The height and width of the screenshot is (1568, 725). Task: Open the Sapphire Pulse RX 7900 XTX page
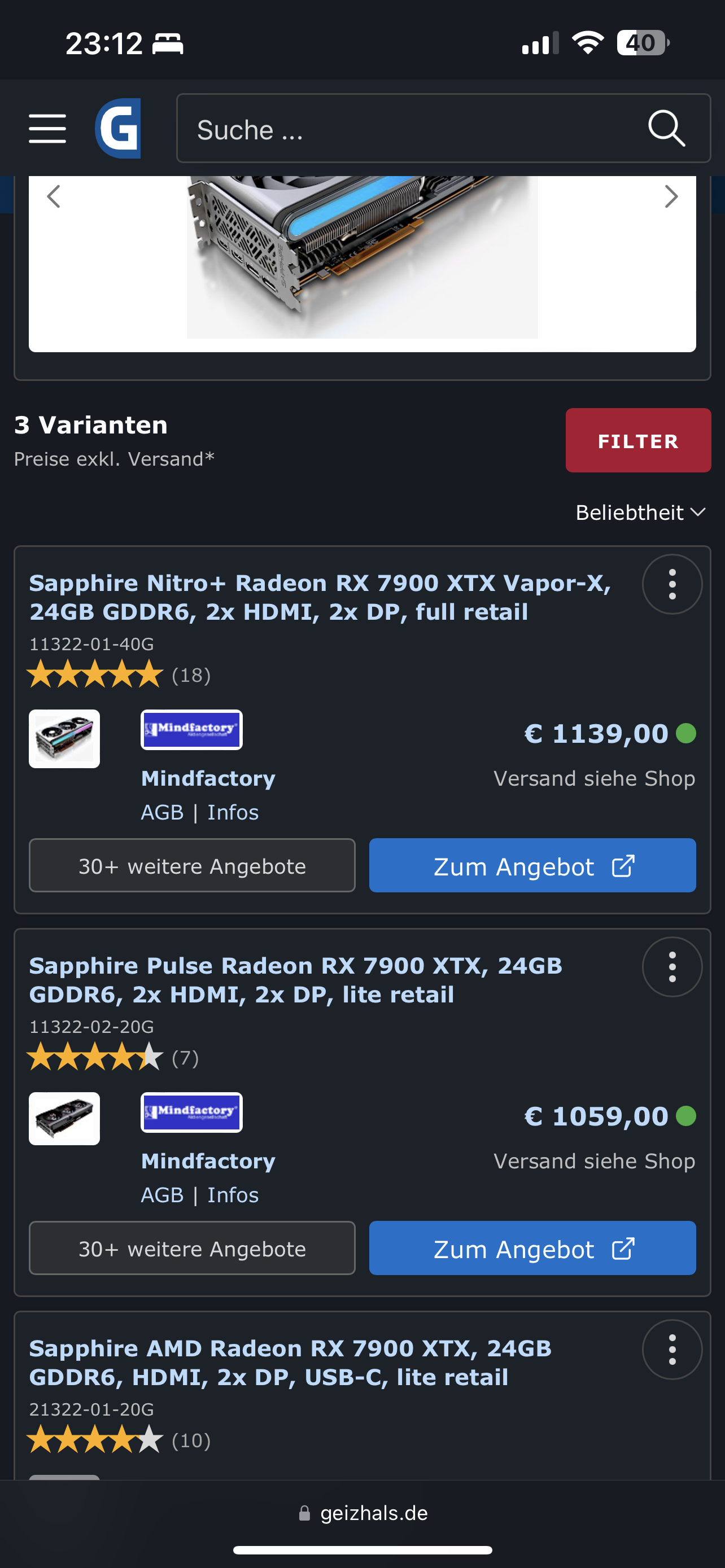pyautogui.click(x=295, y=980)
